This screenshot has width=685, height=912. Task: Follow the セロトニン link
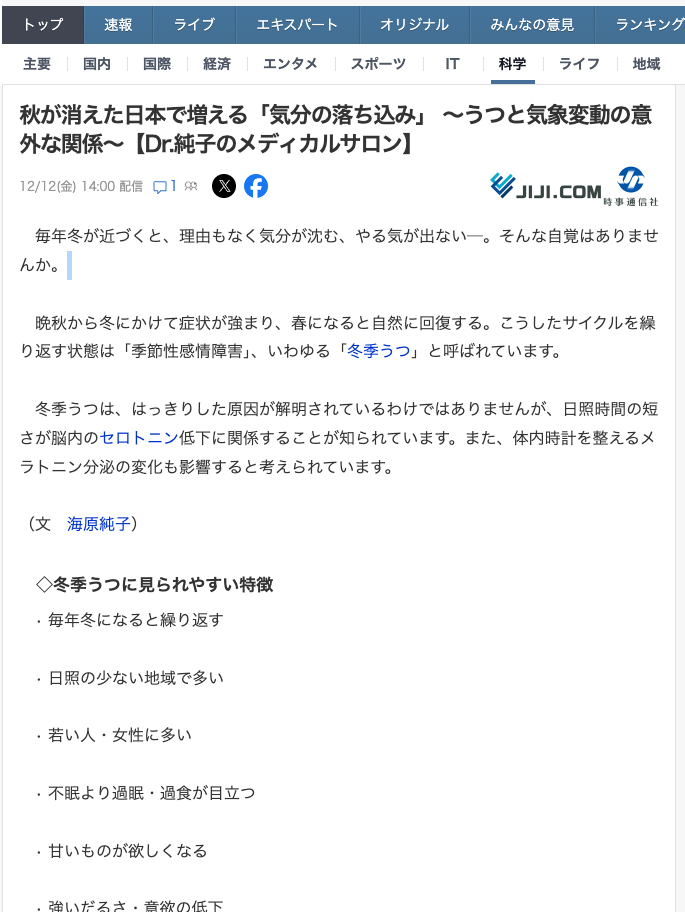click(x=139, y=437)
